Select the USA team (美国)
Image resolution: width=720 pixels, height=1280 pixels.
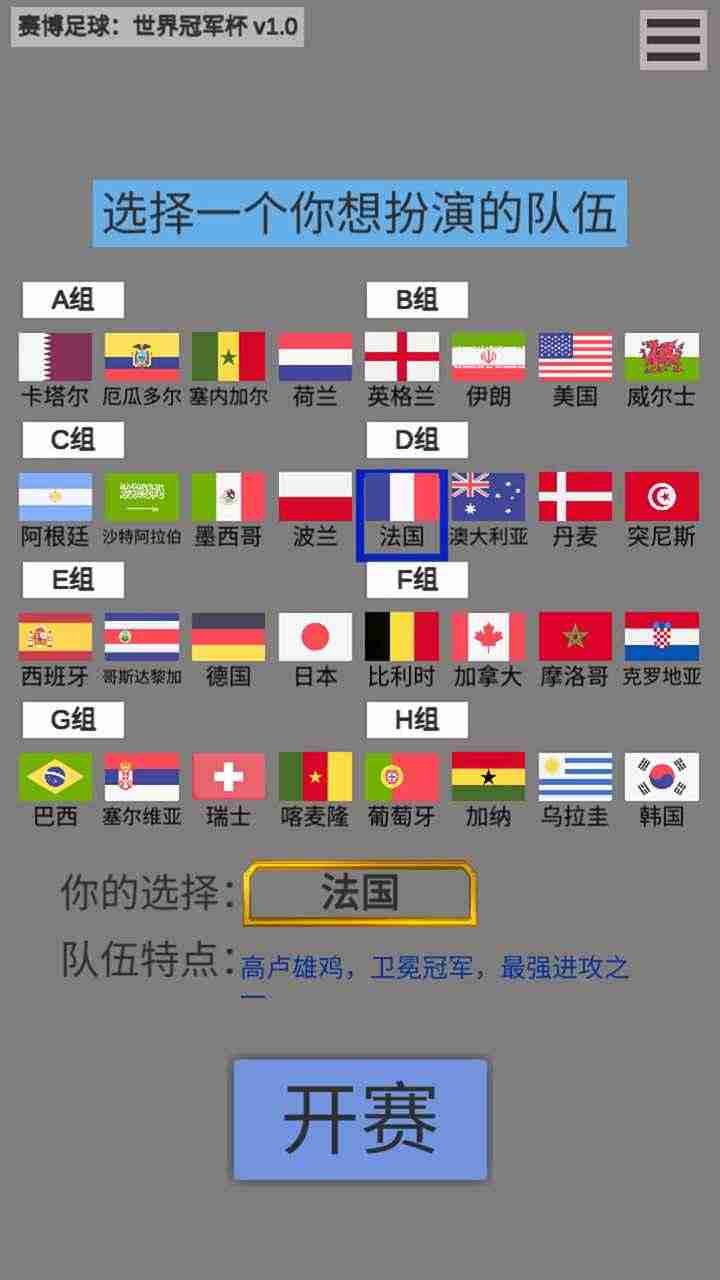[575, 357]
